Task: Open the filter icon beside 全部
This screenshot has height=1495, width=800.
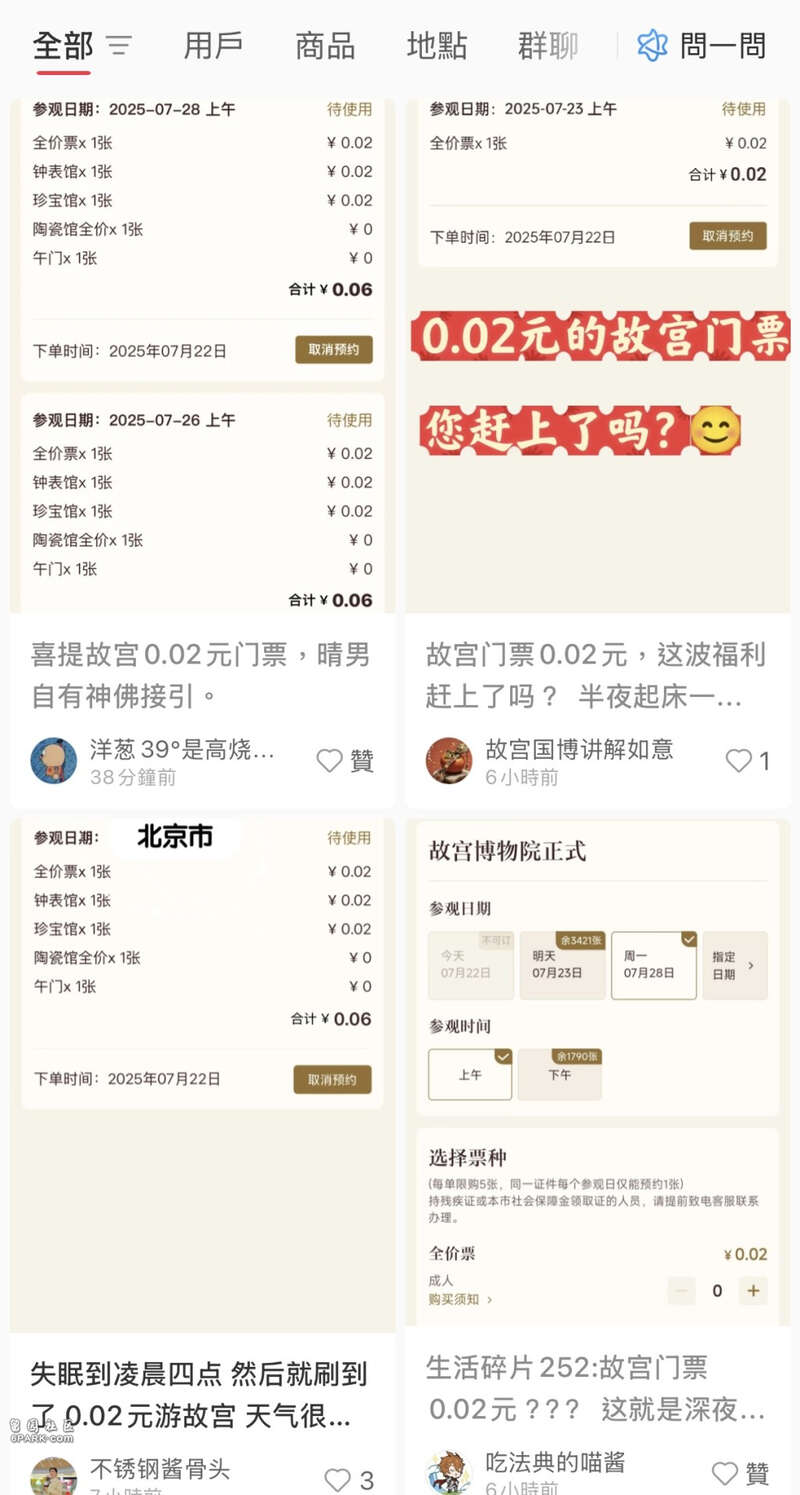Action: click(x=119, y=46)
